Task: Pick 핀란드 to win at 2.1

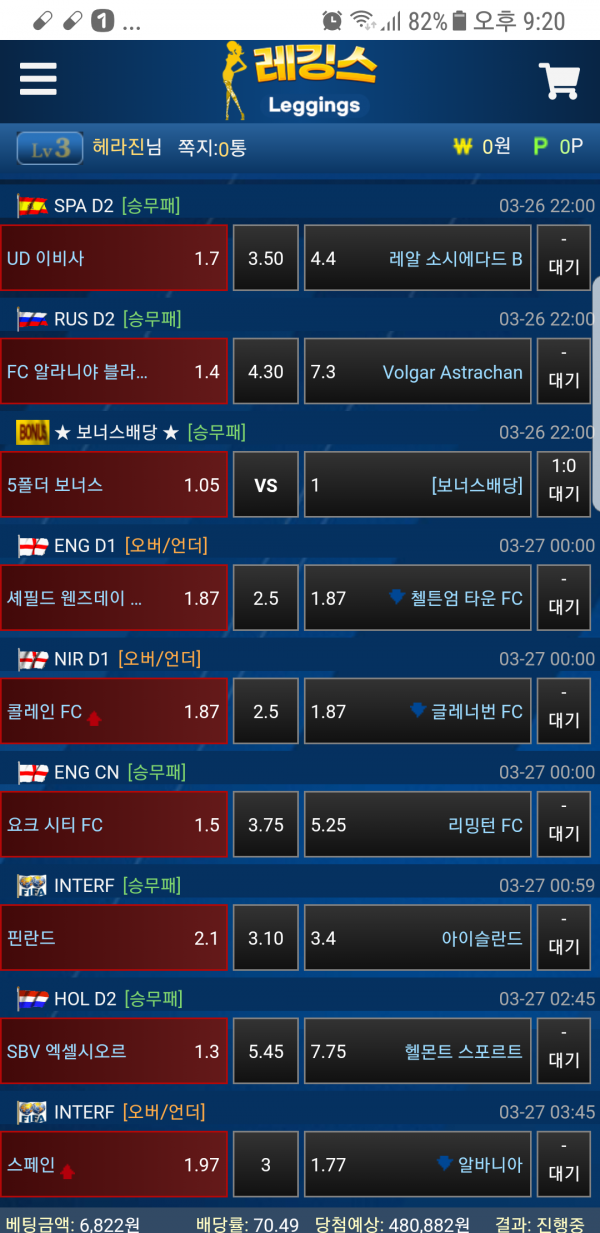Action: click(x=114, y=938)
